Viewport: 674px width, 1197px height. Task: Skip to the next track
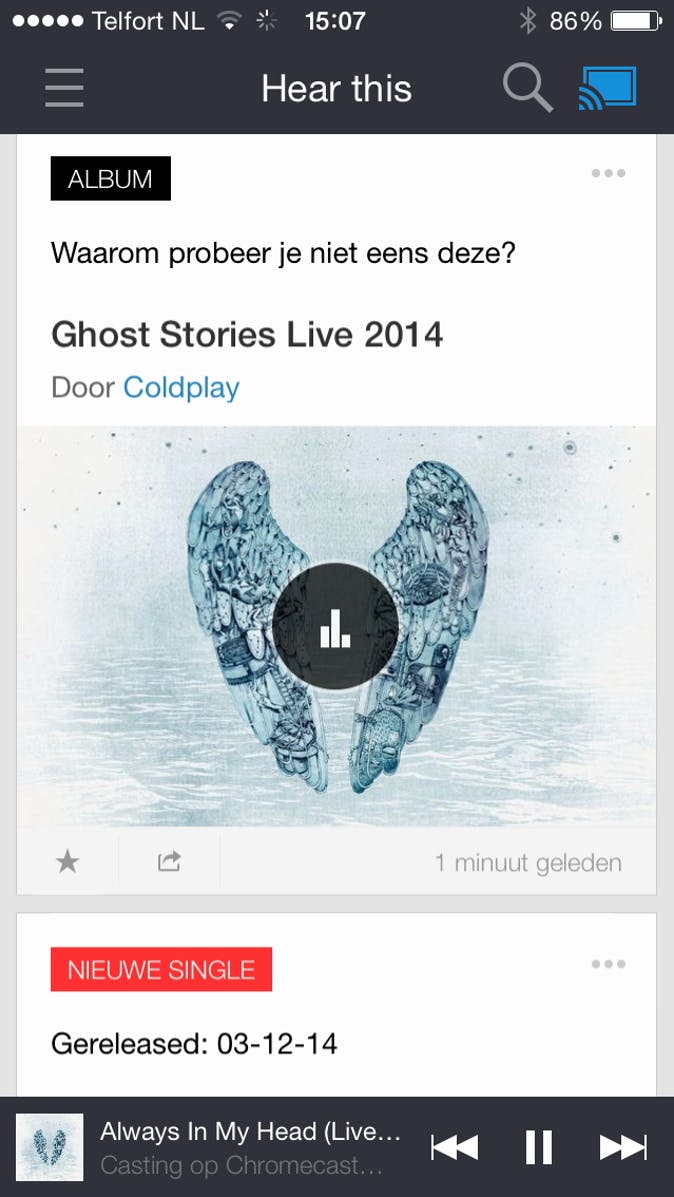click(623, 1147)
